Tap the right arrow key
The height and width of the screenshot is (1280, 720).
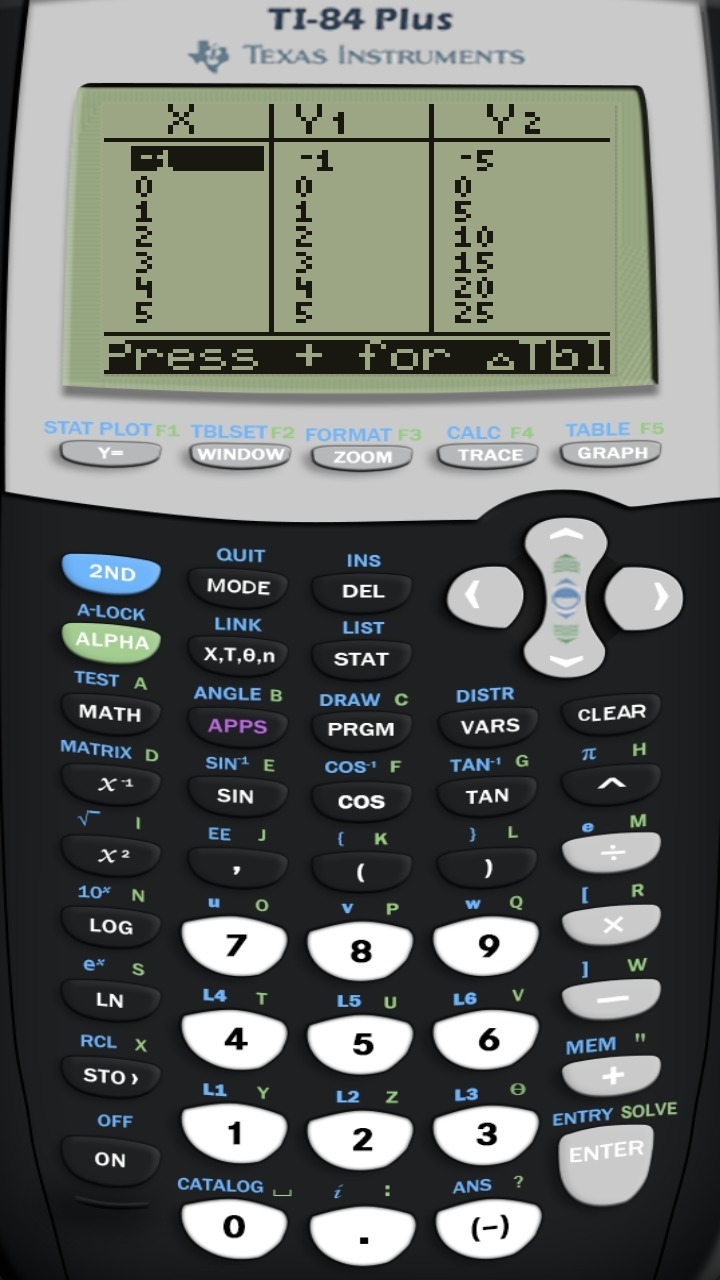[644, 597]
